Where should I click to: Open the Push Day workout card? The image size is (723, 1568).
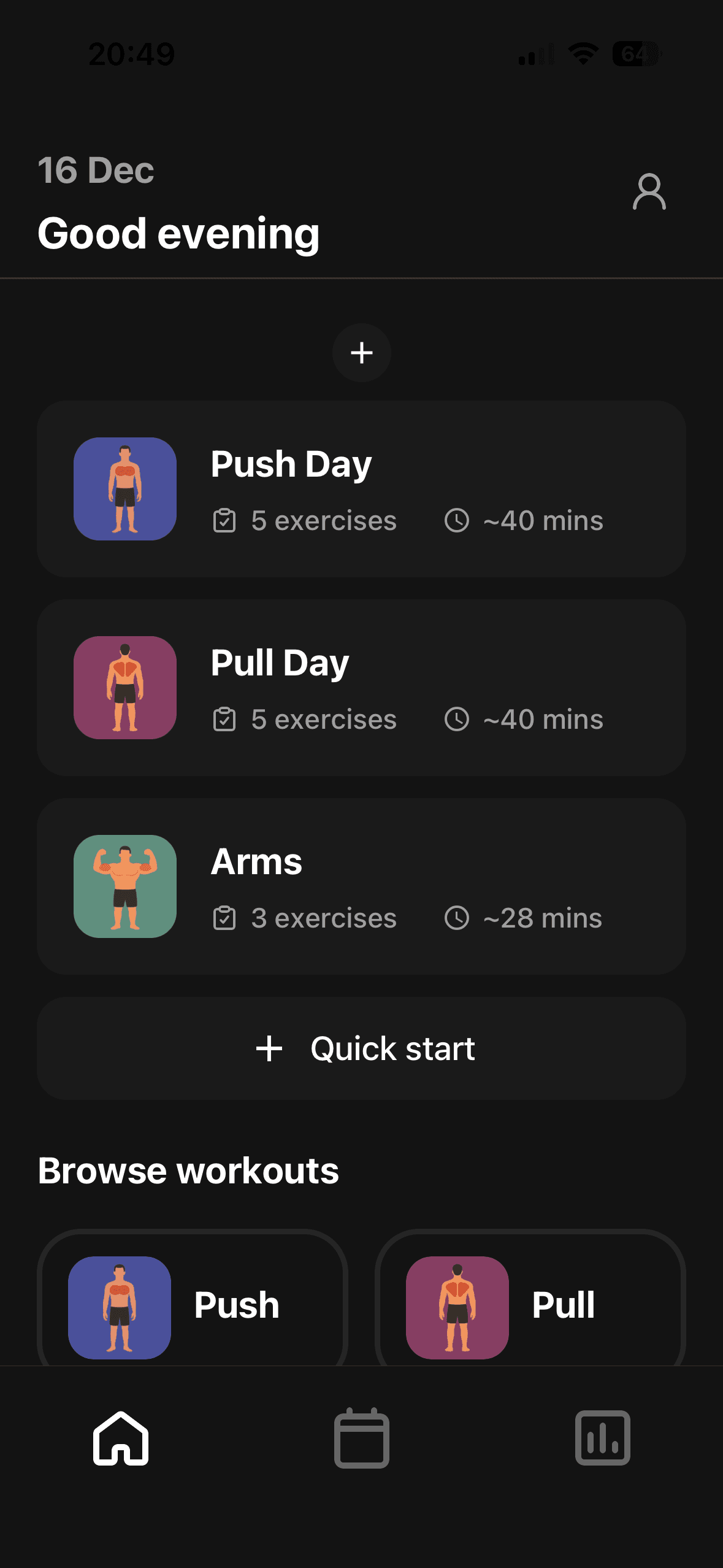pos(361,489)
